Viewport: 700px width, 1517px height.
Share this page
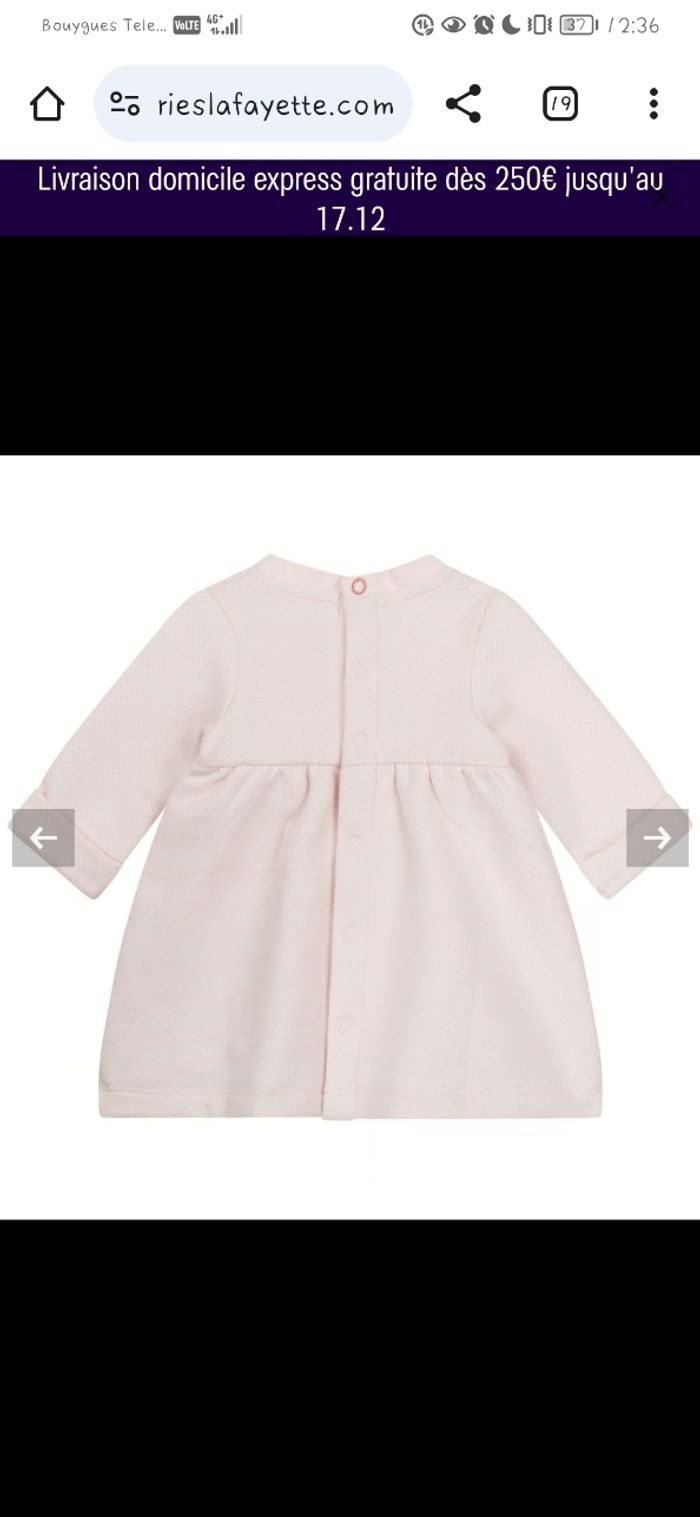point(463,104)
